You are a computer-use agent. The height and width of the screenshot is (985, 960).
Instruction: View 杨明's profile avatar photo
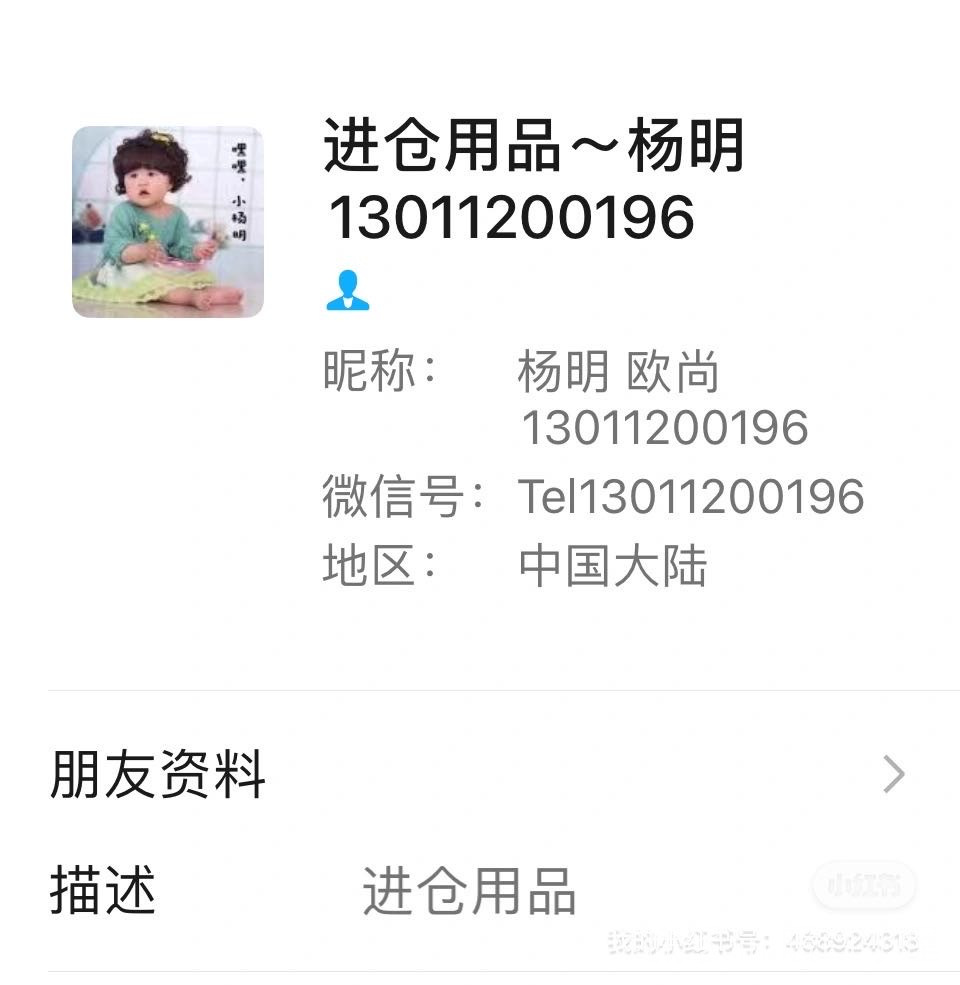[x=168, y=222]
